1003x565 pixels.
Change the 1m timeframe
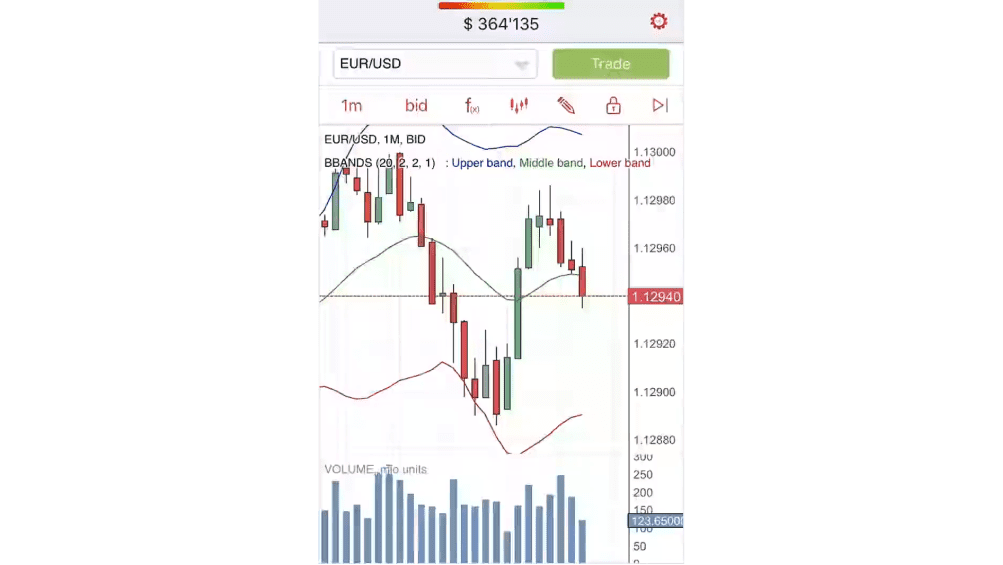[351, 106]
